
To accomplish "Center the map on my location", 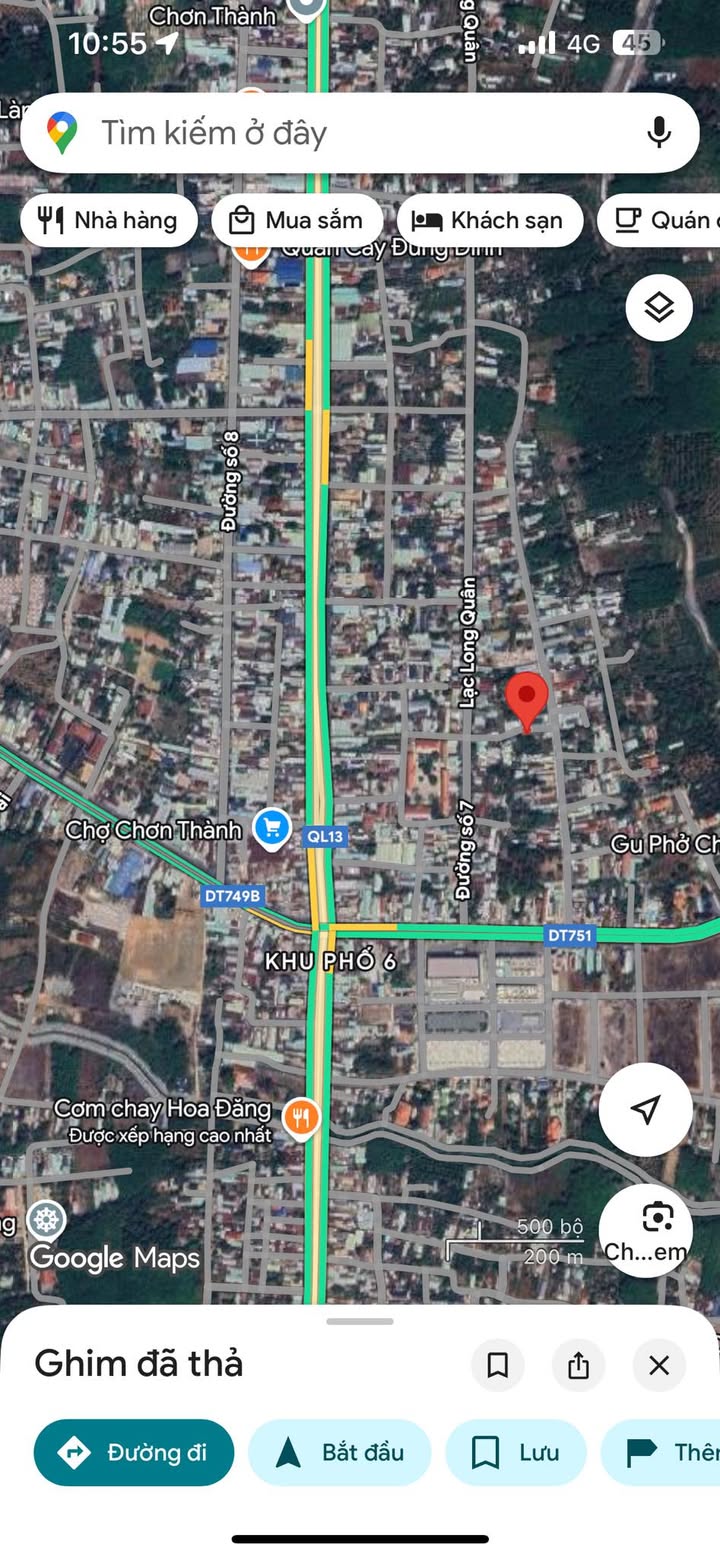I will coord(646,1109).
